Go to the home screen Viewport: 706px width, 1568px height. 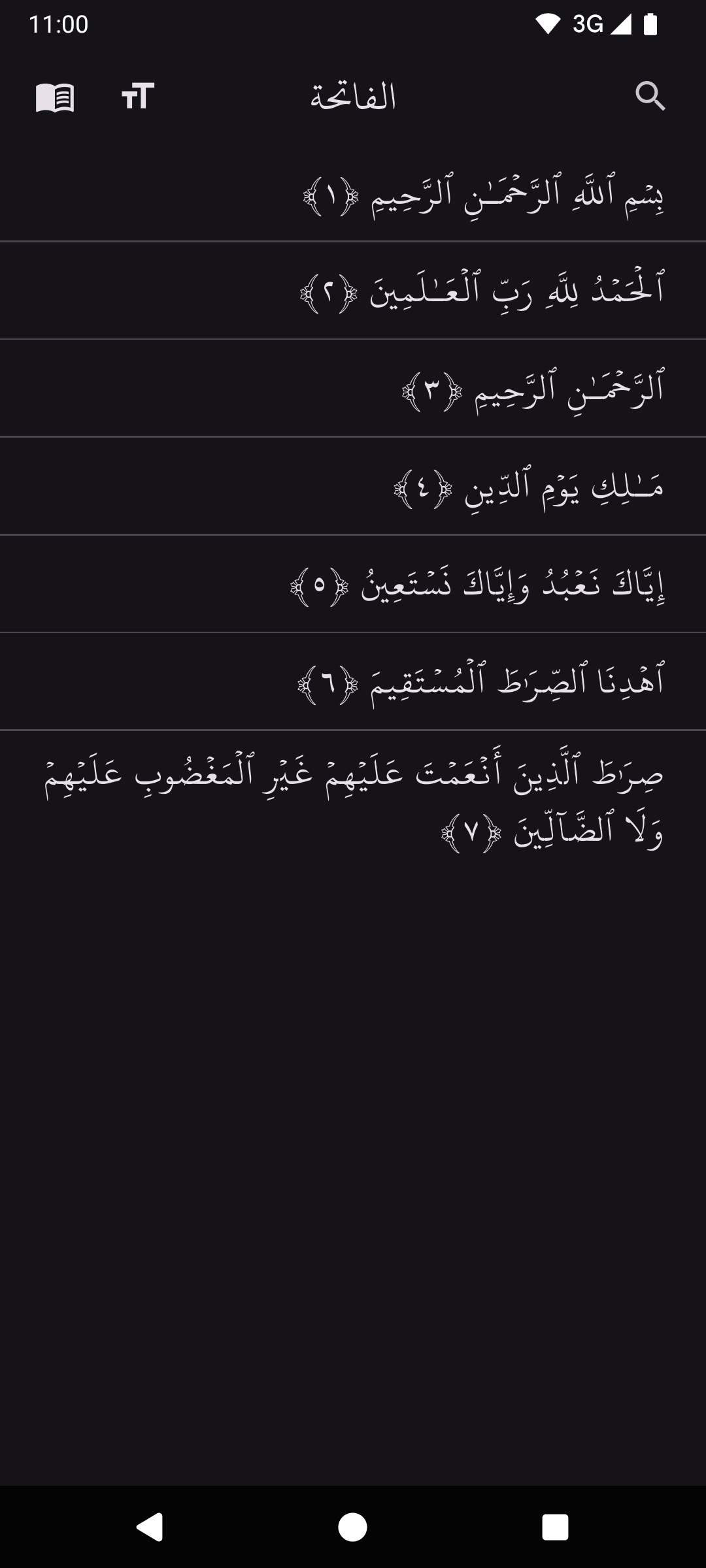353,1527
